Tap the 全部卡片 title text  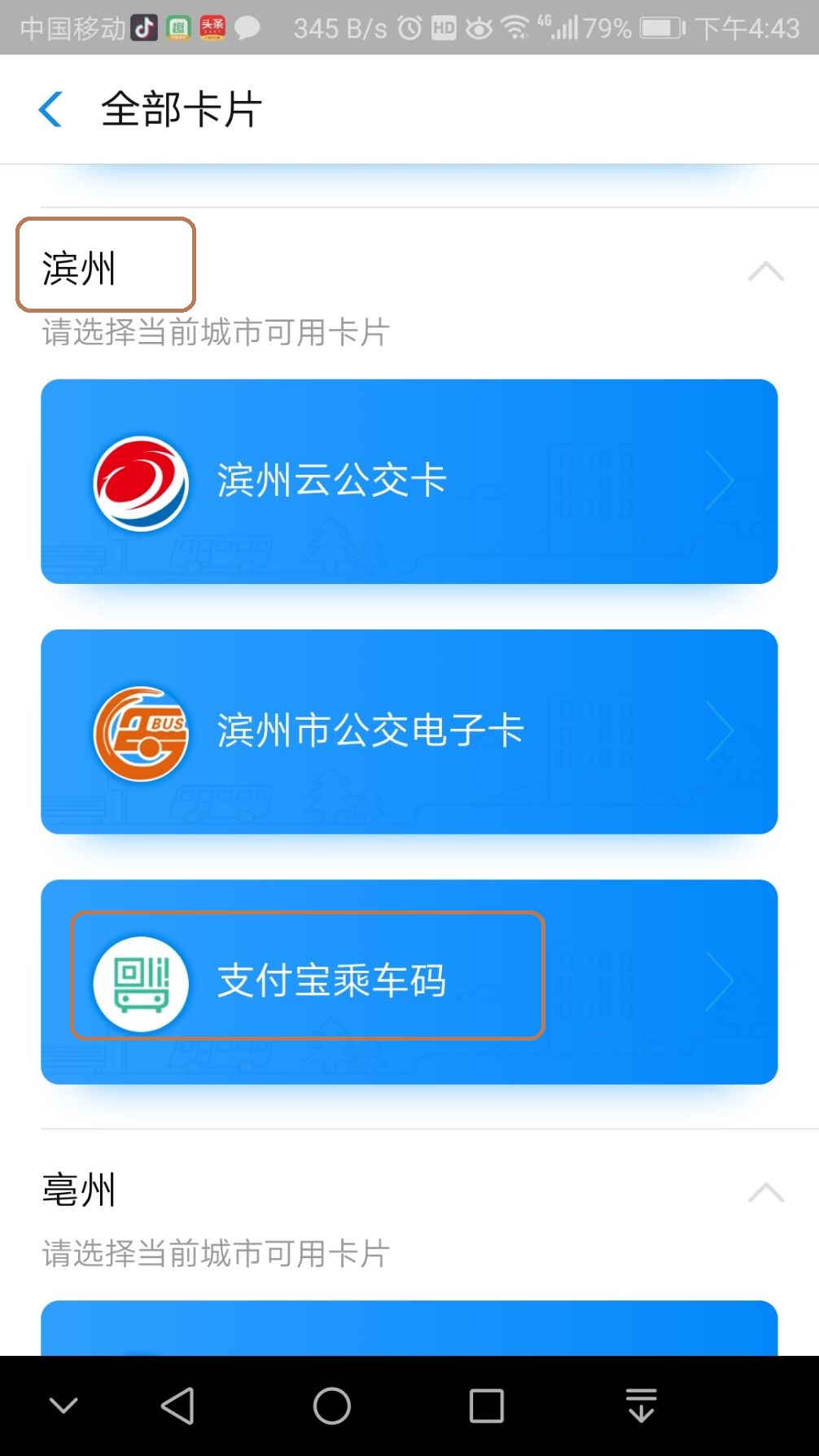click(x=179, y=108)
